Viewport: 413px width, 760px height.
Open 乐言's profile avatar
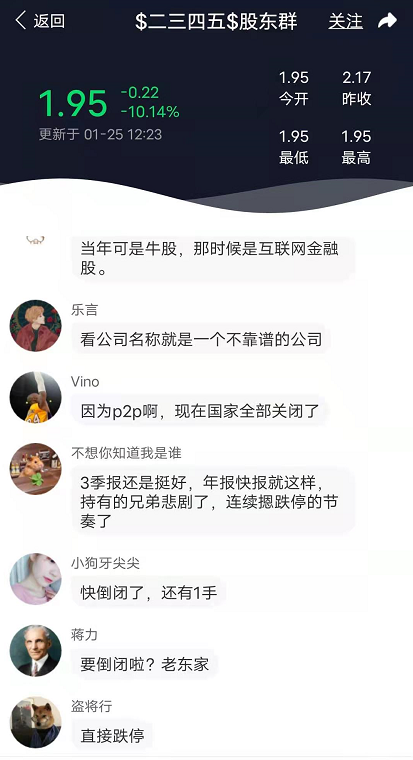(x=35, y=325)
